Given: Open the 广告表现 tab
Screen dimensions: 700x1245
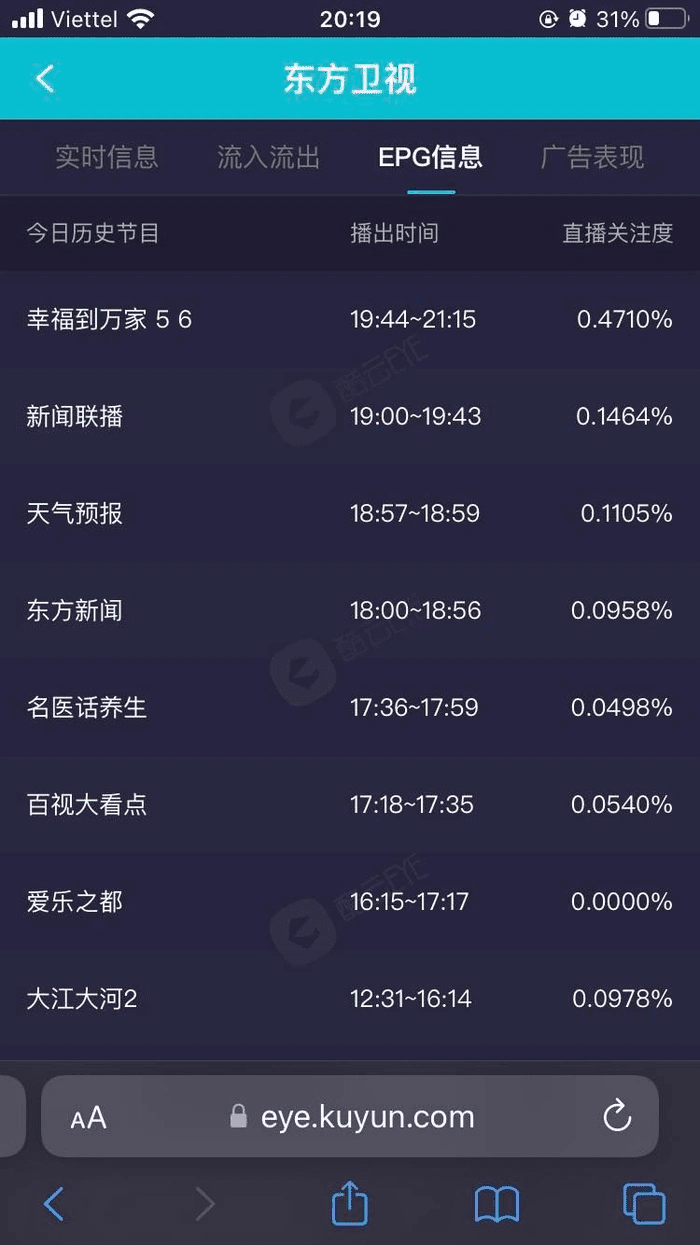Looking at the screenshot, I should pos(592,157).
